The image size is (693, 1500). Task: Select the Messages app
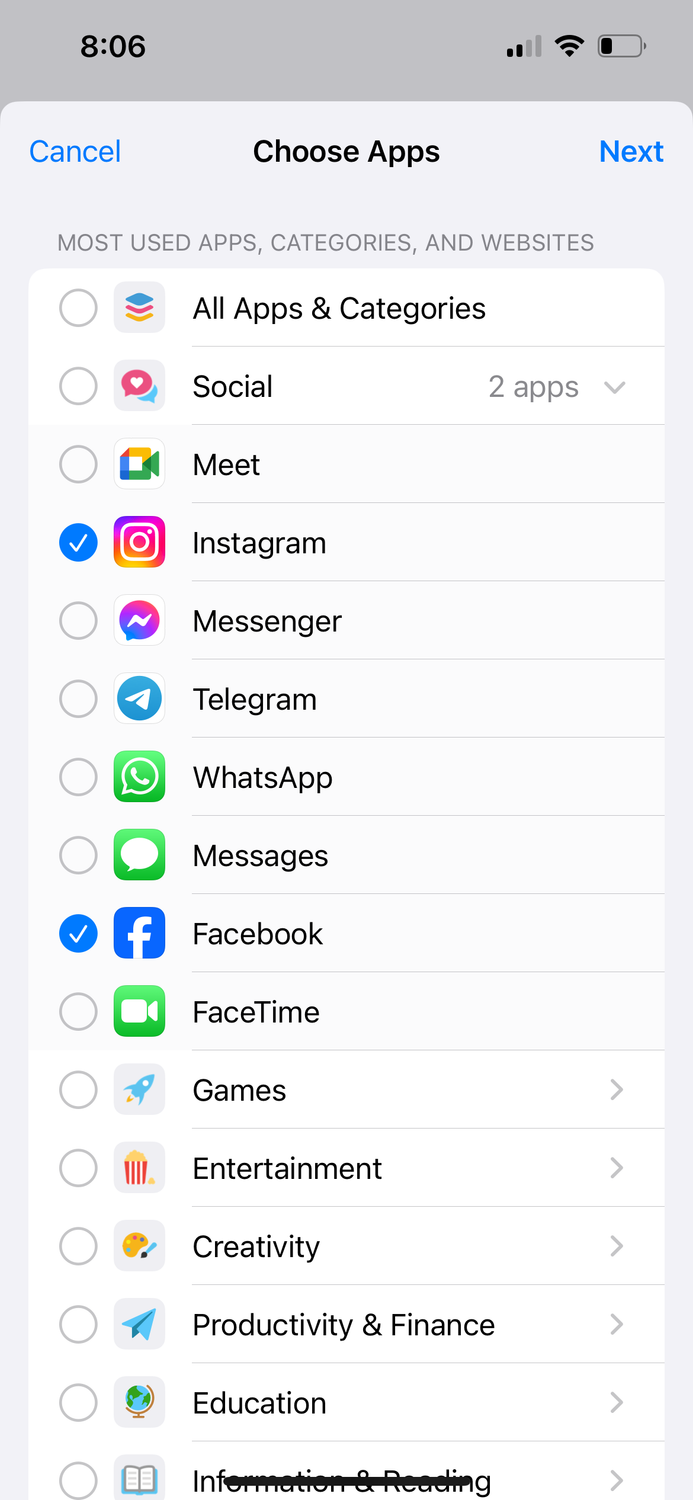coord(78,855)
